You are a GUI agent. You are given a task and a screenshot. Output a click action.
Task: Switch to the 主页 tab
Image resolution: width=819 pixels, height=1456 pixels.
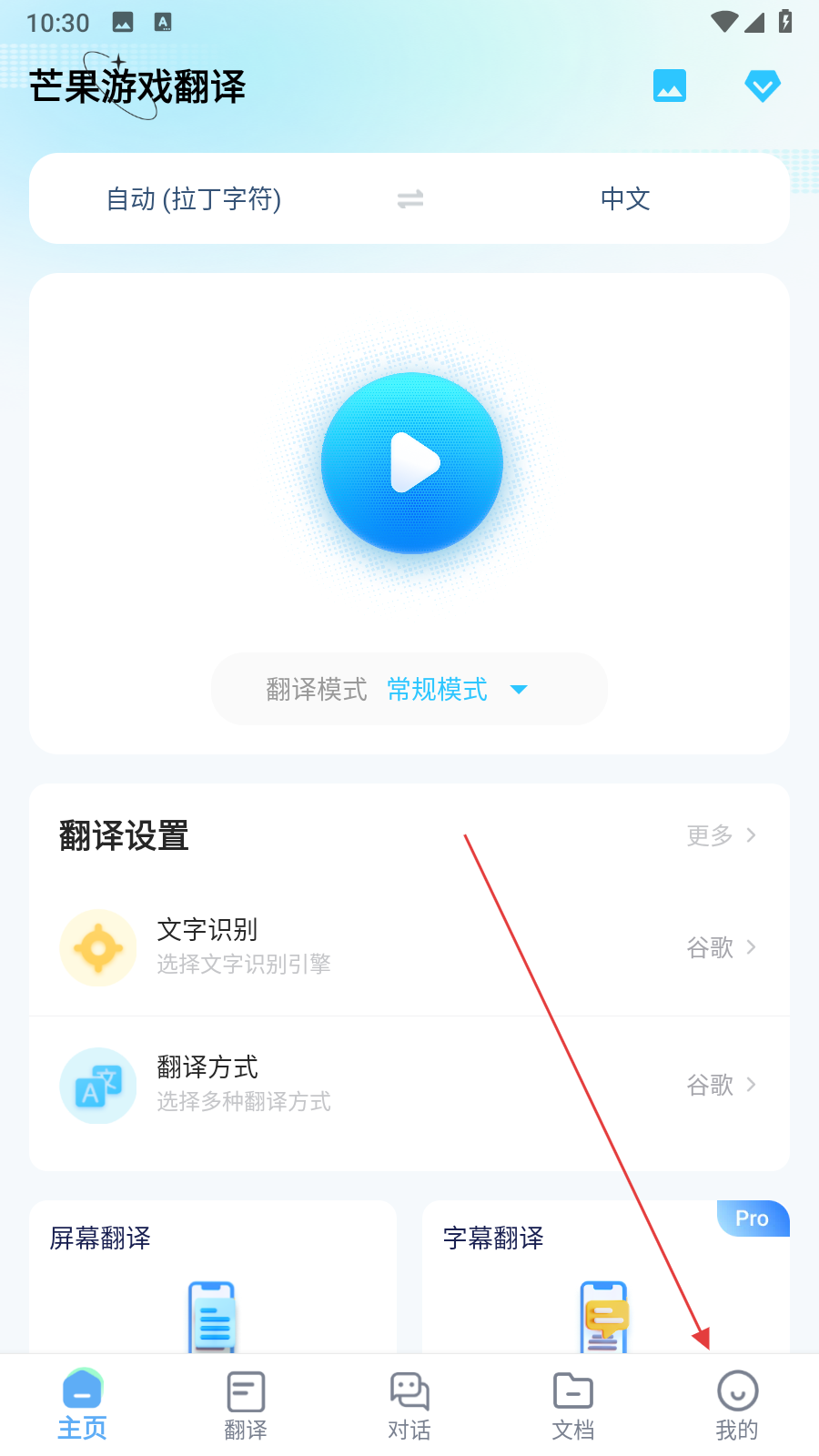coord(82,1404)
